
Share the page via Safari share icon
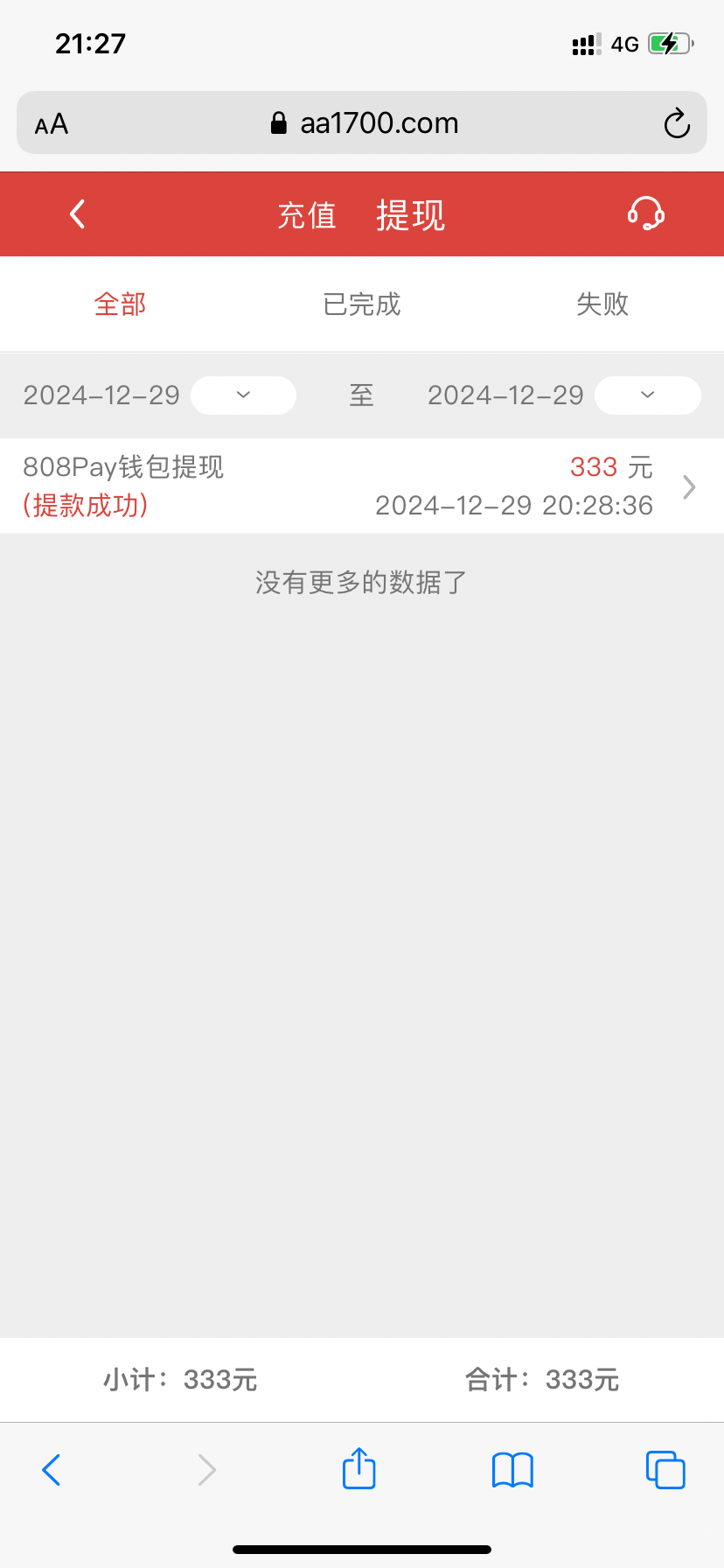click(x=359, y=1468)
